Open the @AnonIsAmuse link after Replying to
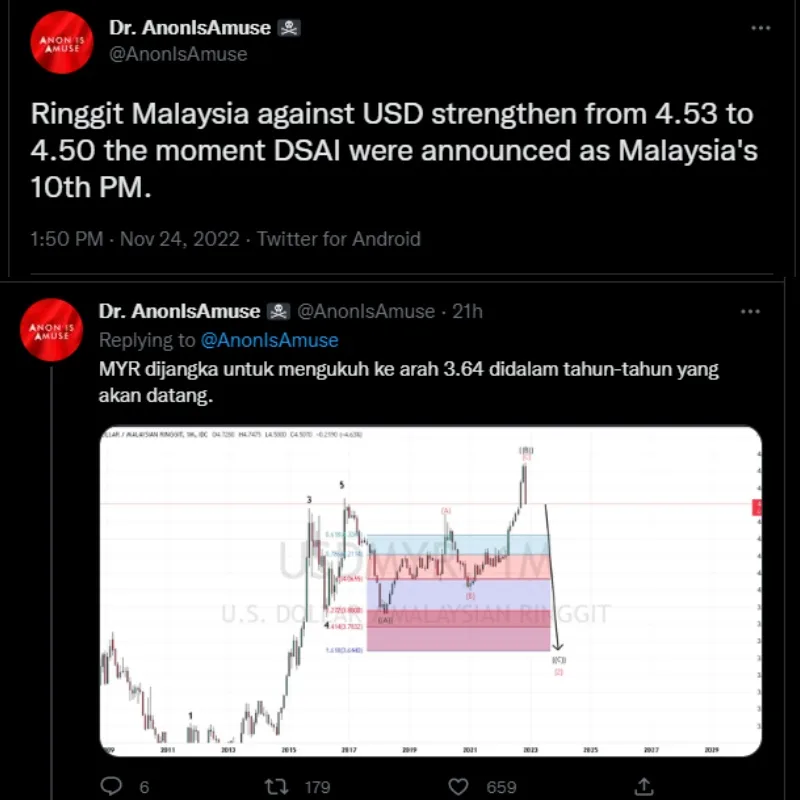Viewport: 800px width, 800px height. coord(270,340)
